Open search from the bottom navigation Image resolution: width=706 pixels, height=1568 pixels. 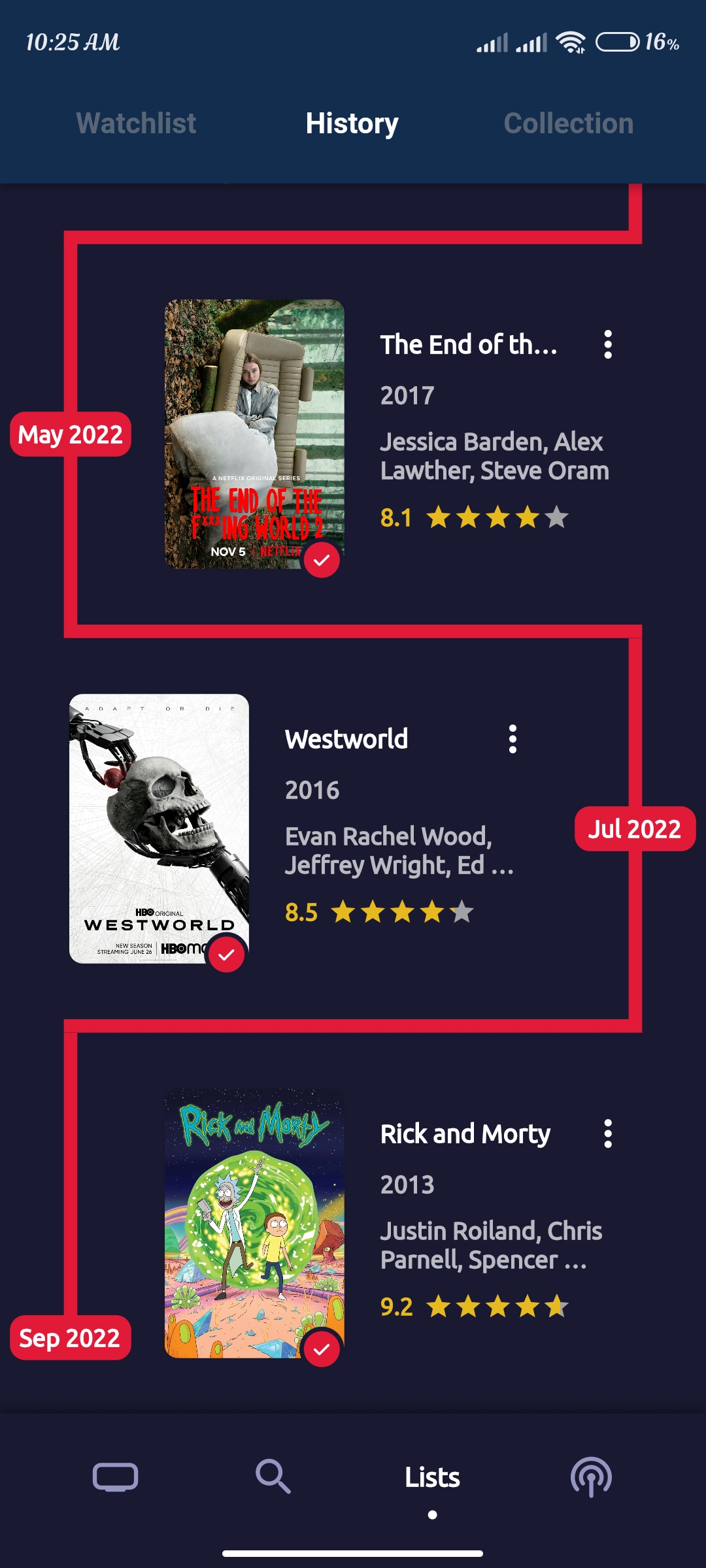(x=273, y=1477)
